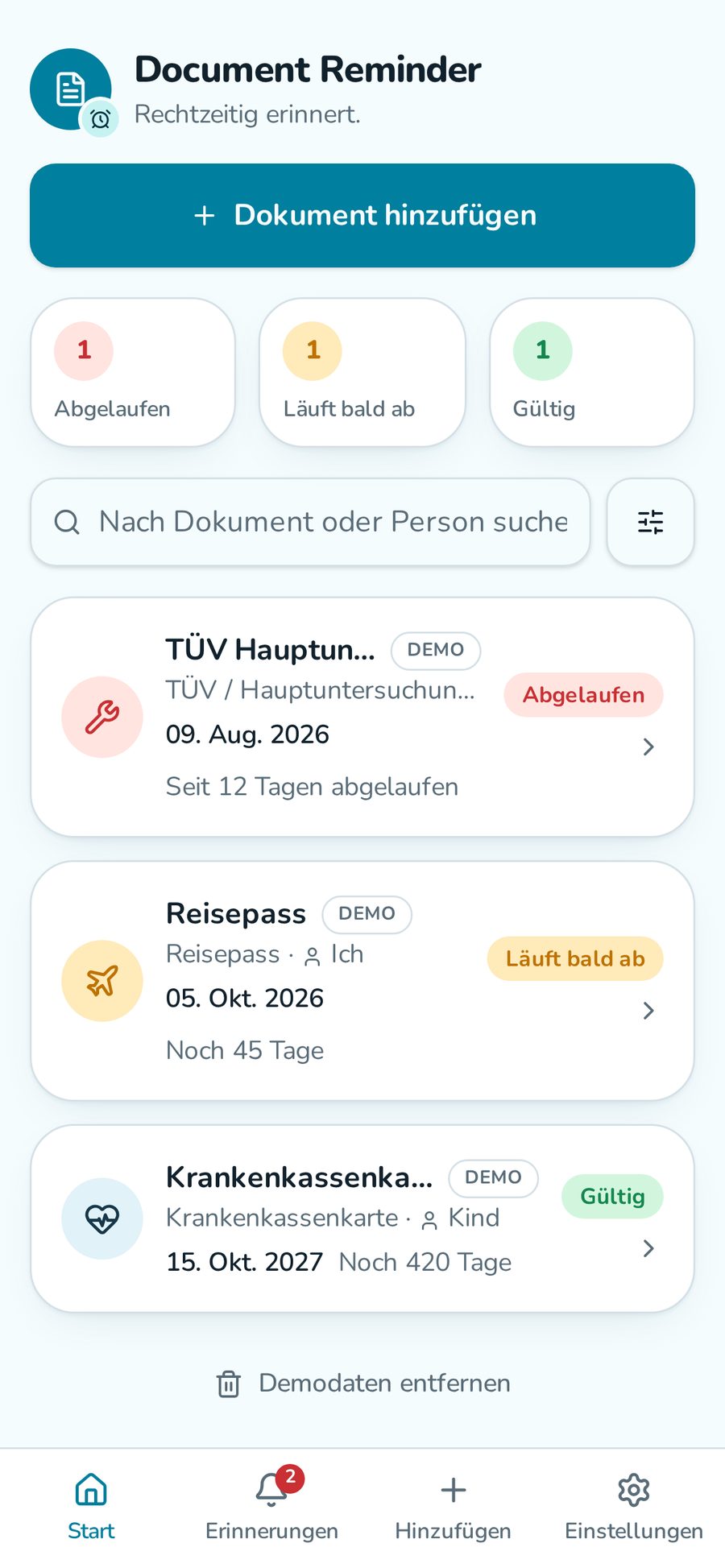This screenshot has width=725, height=1568.
Task: Open the TÜV Hauptuntersuchung document card
Action: click(362, 717)
